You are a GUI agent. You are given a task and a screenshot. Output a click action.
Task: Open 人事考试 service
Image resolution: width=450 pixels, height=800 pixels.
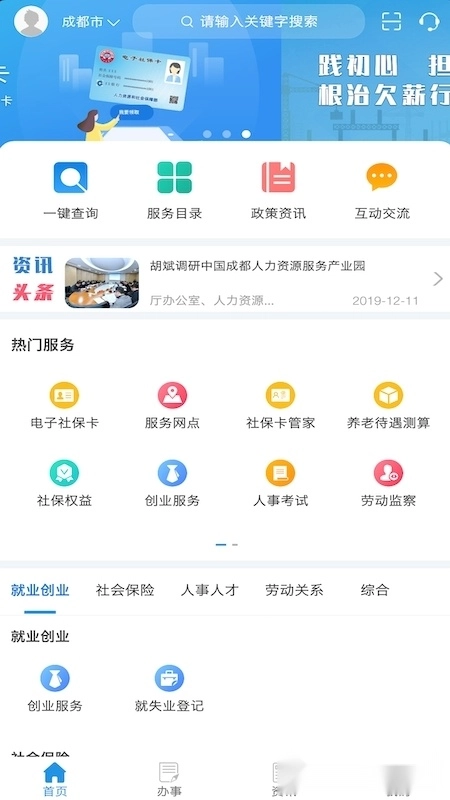click(281, 484)
